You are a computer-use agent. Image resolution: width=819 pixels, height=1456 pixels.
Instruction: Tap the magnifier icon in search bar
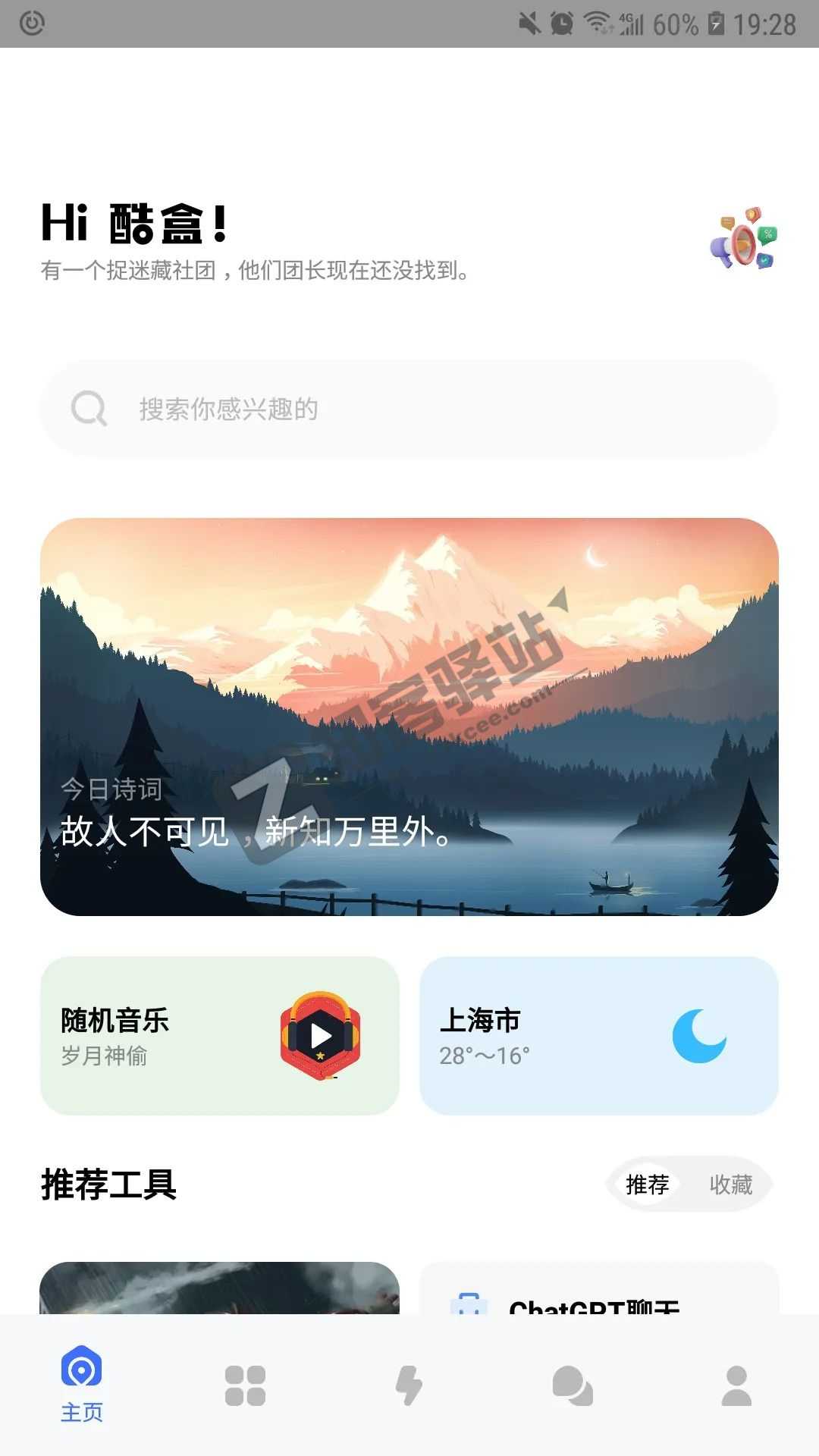click(x=89, y=409)
